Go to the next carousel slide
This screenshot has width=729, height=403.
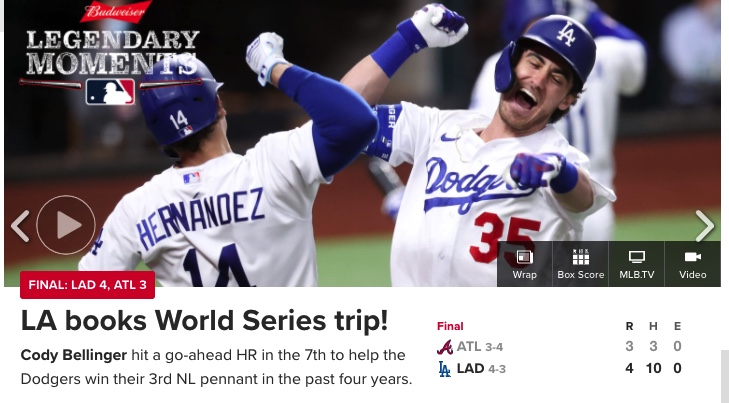click(705, 226)
